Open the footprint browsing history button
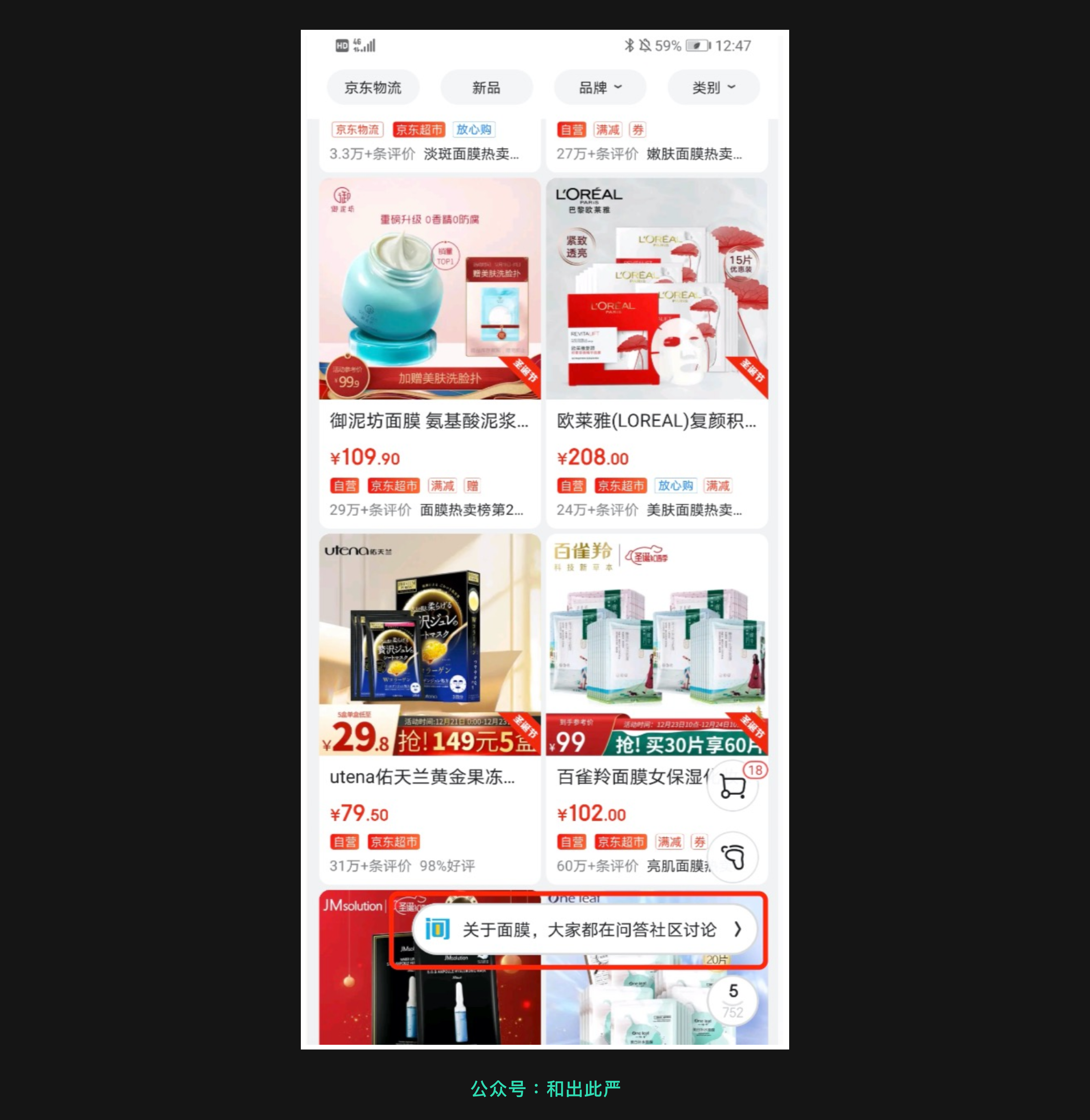The image size is (1090, 1120). pos(733,857)
